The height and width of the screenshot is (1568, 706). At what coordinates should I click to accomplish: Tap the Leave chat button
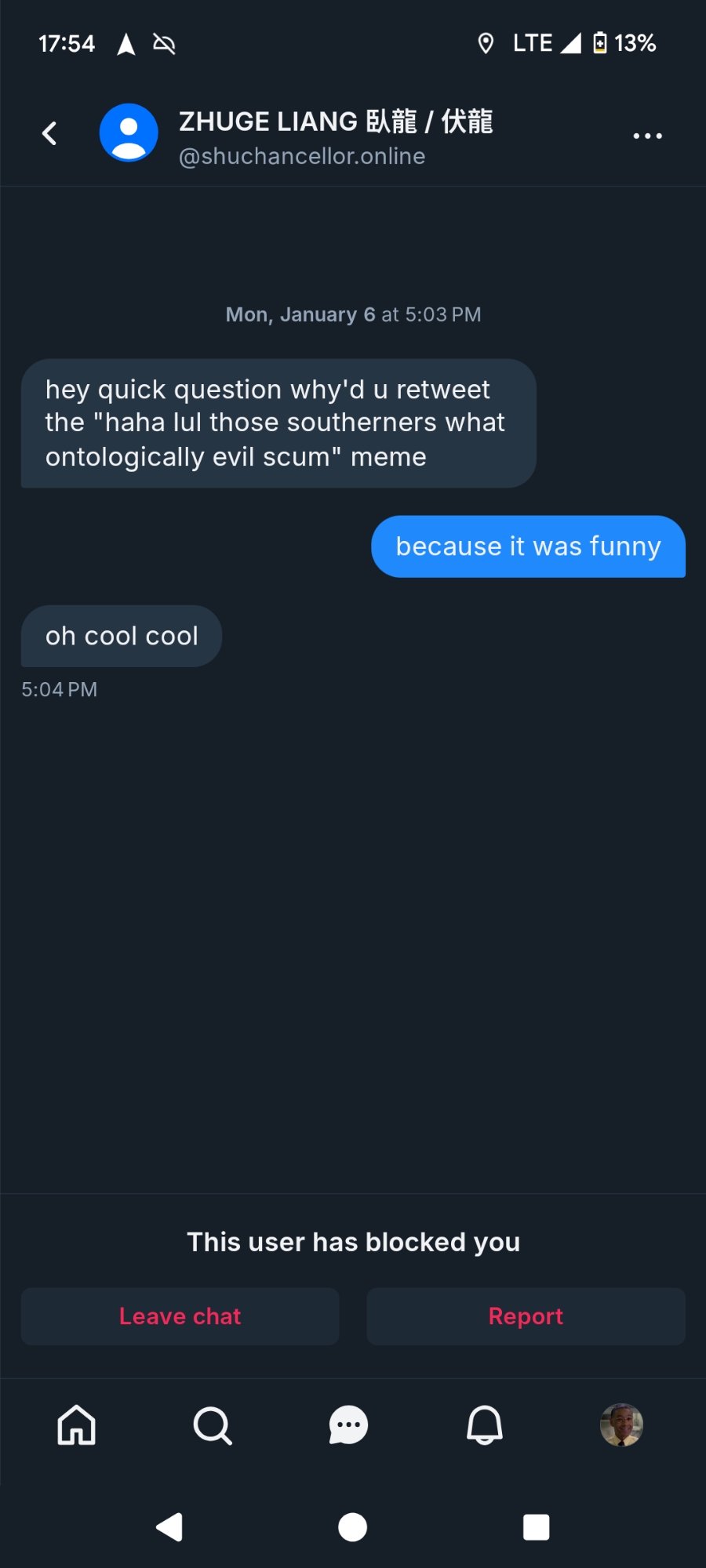pyautogui.click(x=180, y=1316)
